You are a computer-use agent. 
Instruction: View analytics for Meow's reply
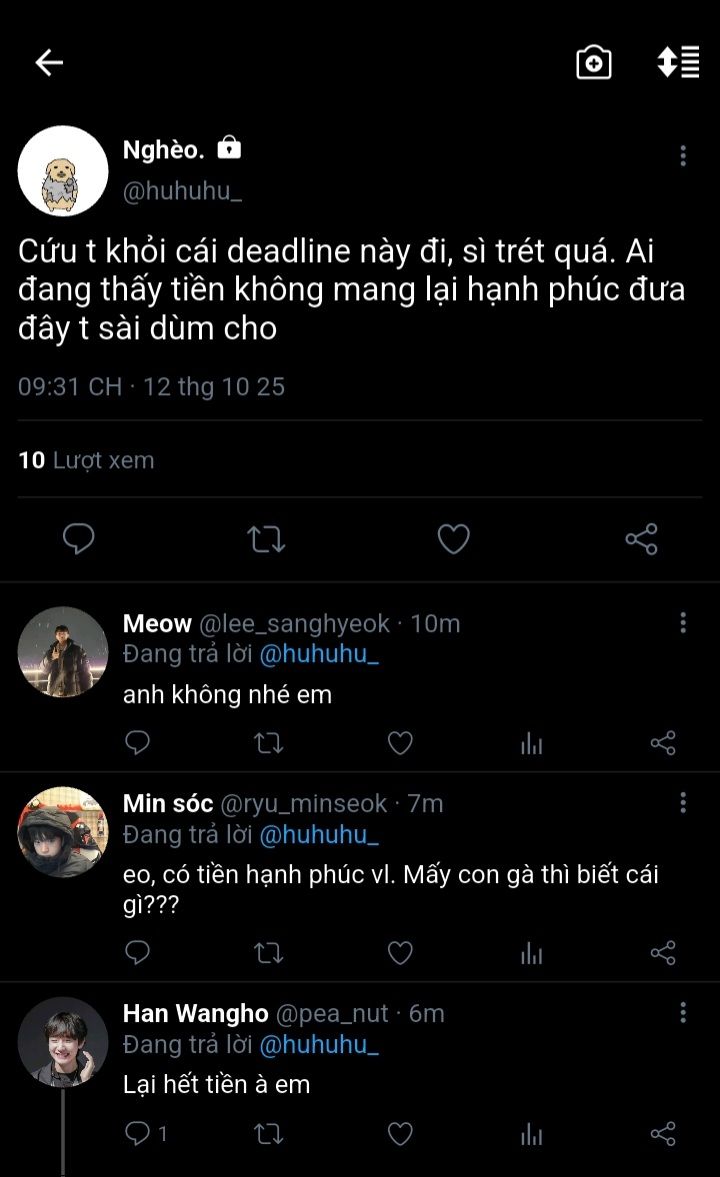[x=531, y=743]
